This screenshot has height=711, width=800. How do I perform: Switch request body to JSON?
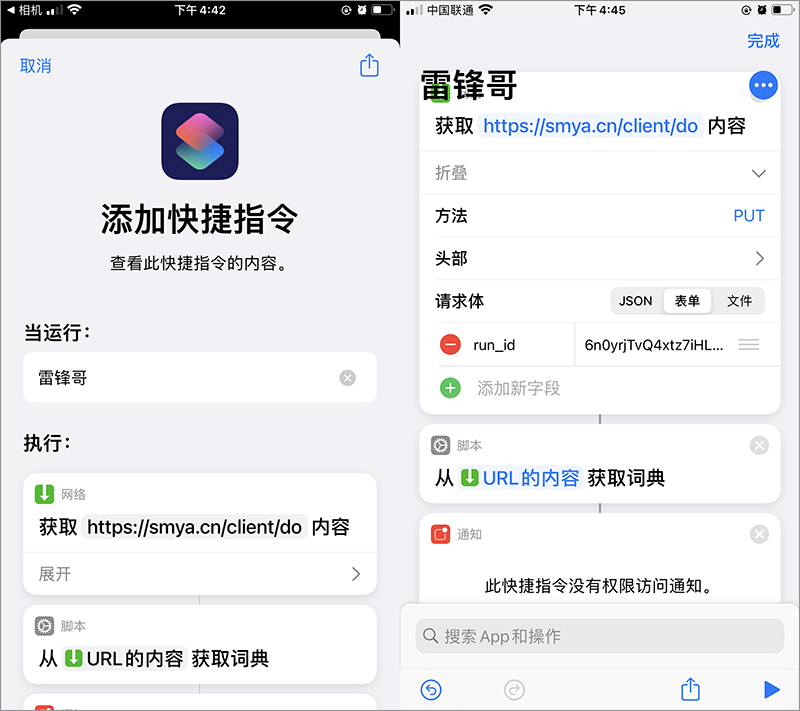pyautogui.click(x=636, y=301)
